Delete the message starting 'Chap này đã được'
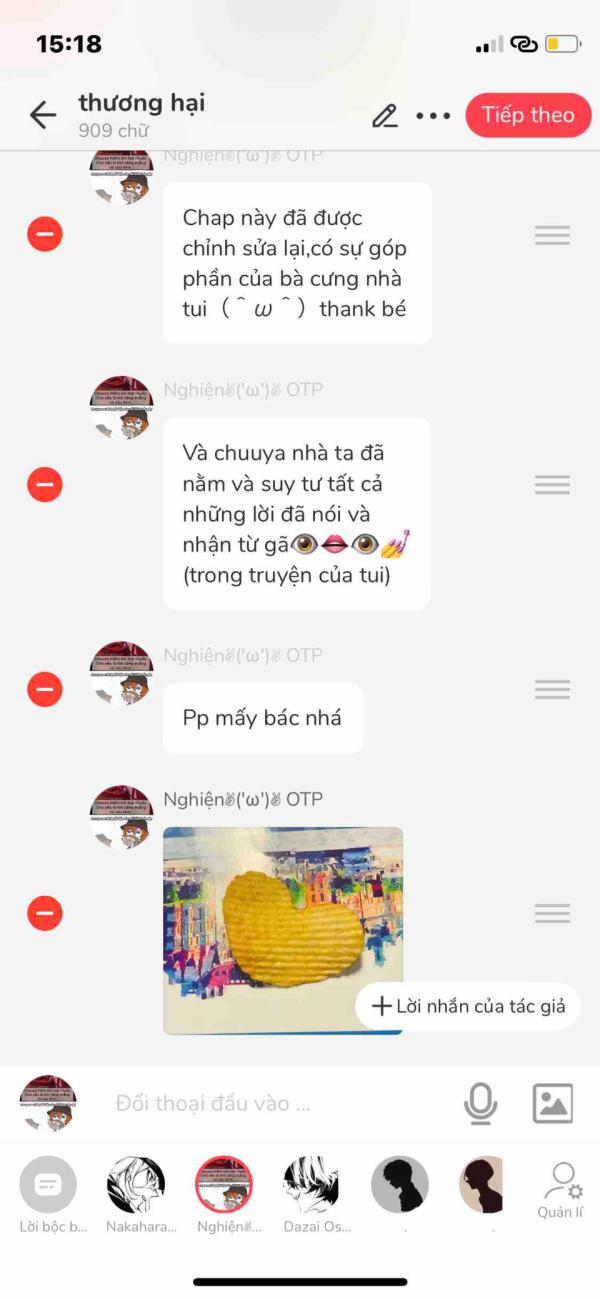Viewport: 600px width, 1299px height. (x=44, y=235)
